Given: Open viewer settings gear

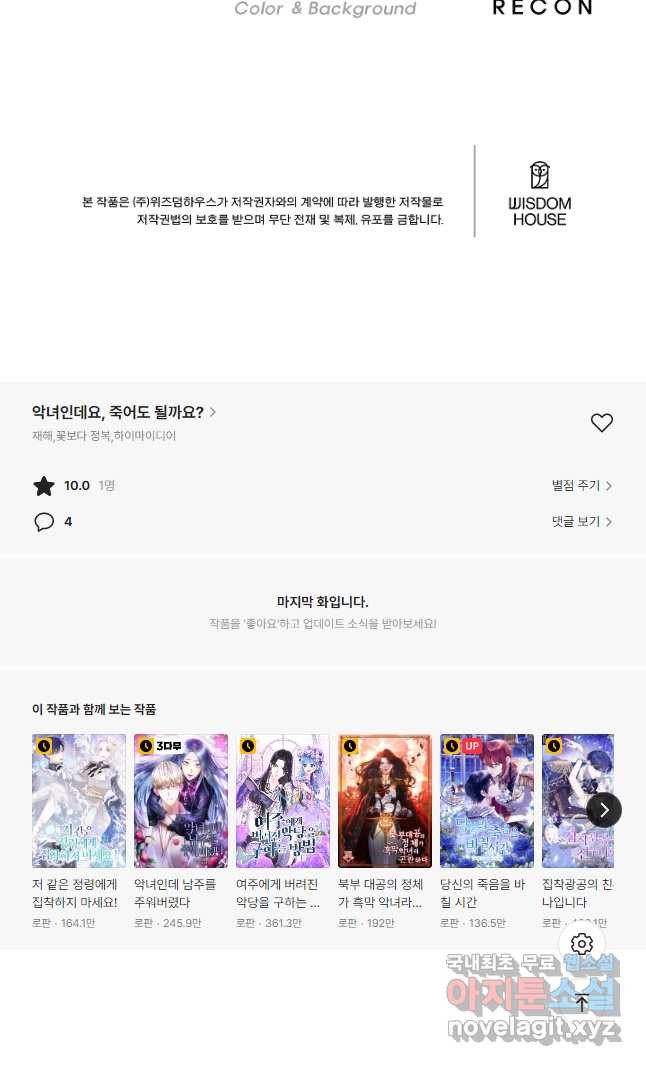Looking at the screenshot, I should [x=582, y=944].
